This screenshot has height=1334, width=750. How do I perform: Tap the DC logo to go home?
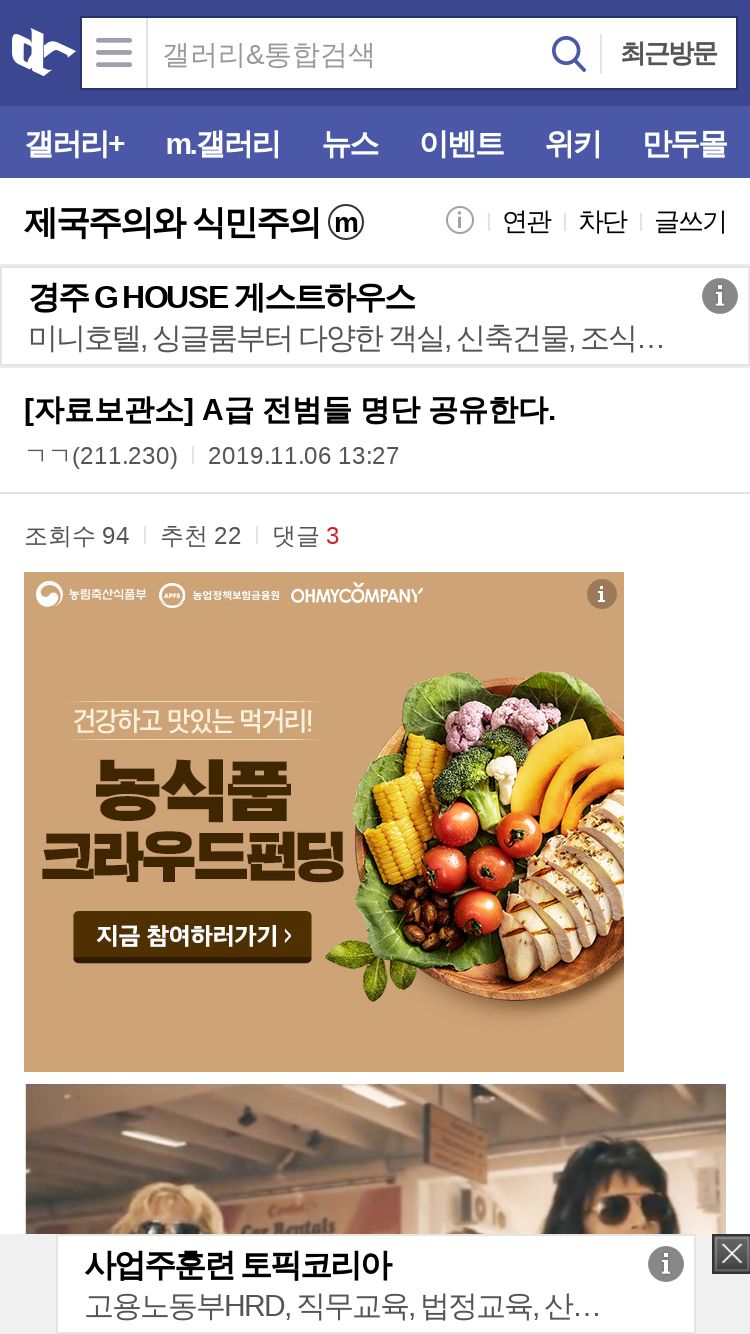[x=43, y=52]
